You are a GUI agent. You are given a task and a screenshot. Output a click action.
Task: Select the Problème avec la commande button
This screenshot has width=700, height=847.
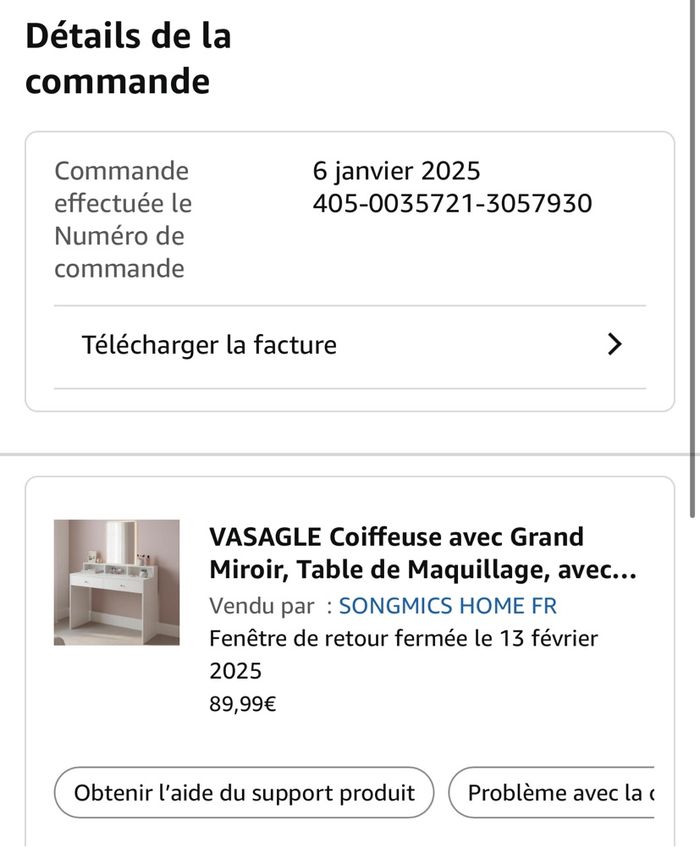coord(555,793)
